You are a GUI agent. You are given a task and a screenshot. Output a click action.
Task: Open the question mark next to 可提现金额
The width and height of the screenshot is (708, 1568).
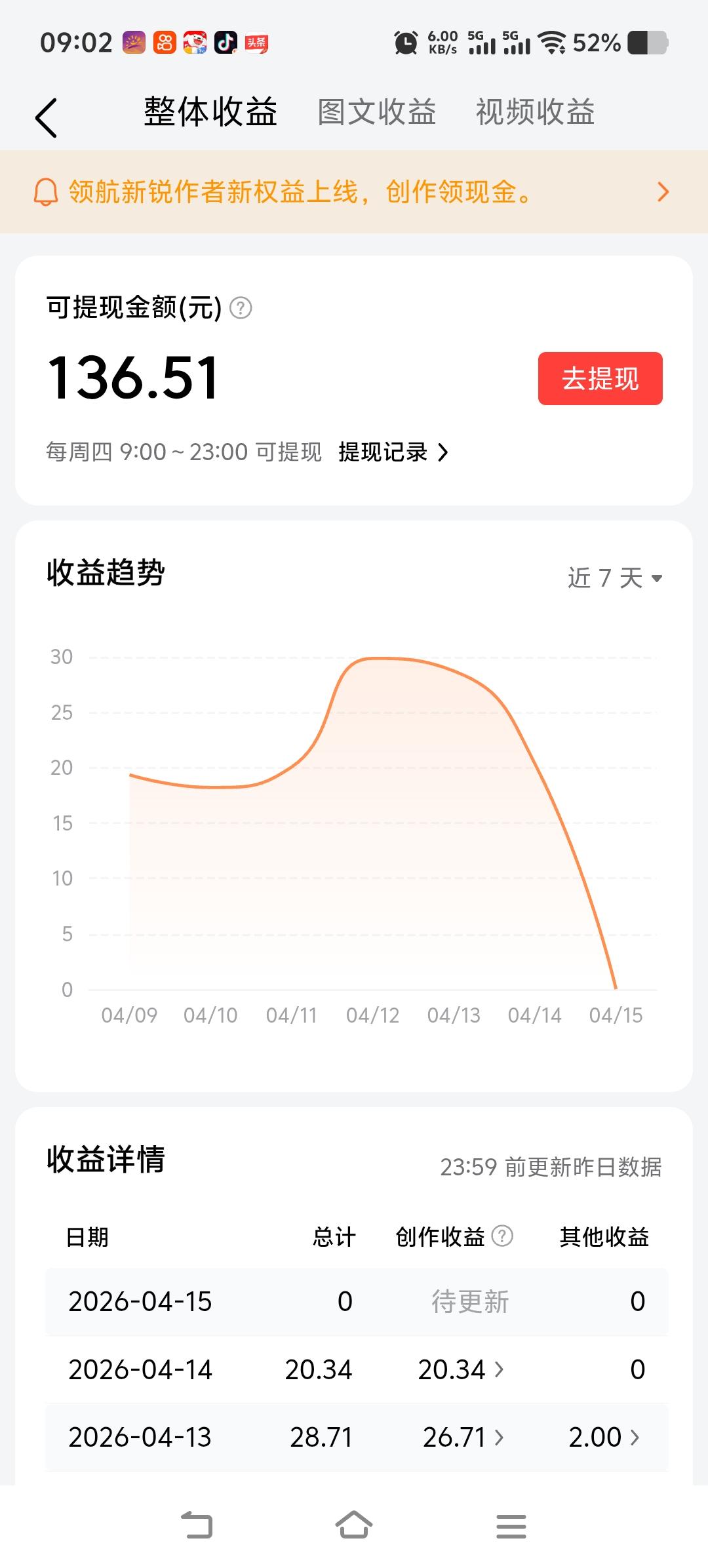(243, 308)
